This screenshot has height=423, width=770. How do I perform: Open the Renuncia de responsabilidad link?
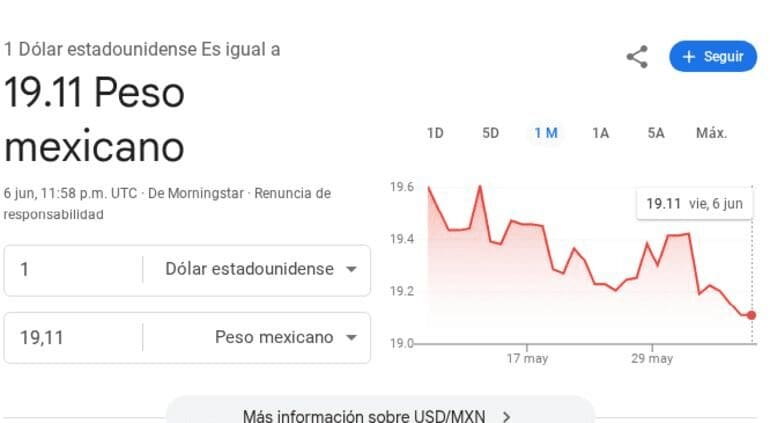point(292,193)
